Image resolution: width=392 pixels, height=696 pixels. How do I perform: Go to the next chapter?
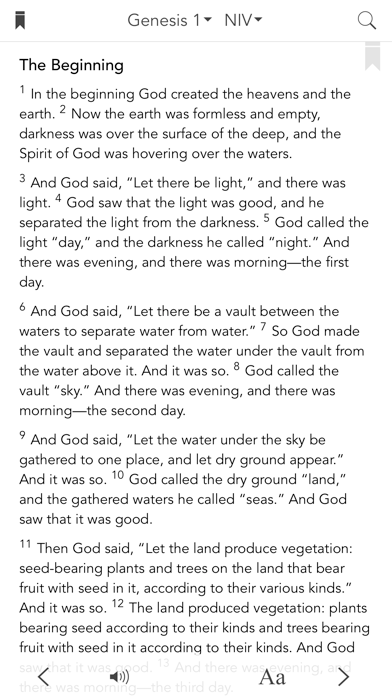pos(344,676)
